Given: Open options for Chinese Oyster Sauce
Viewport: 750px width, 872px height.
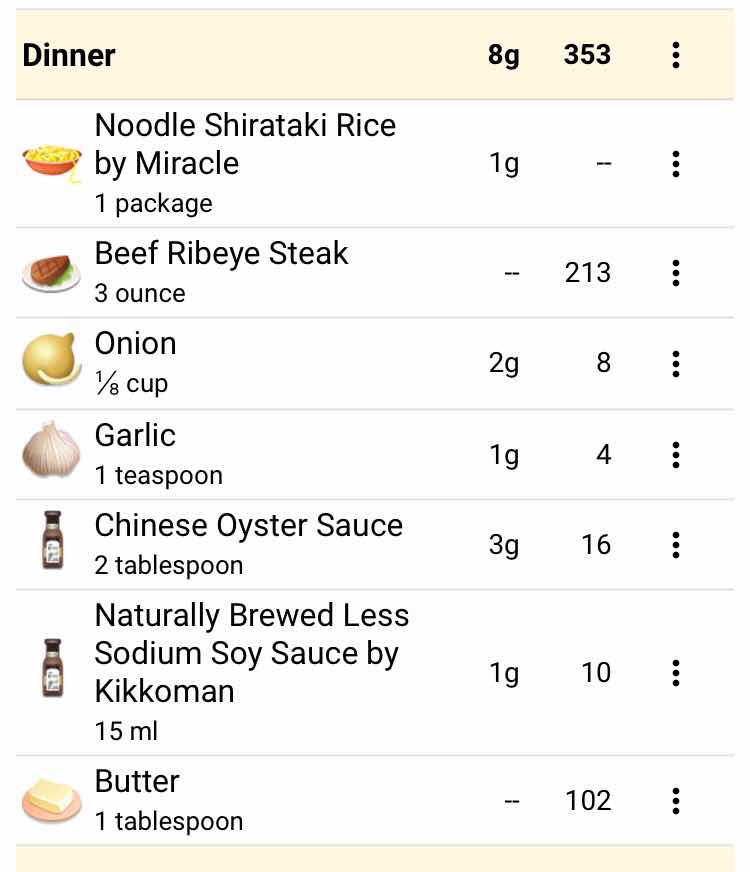Looking at the screenshot, I should 676,545.
